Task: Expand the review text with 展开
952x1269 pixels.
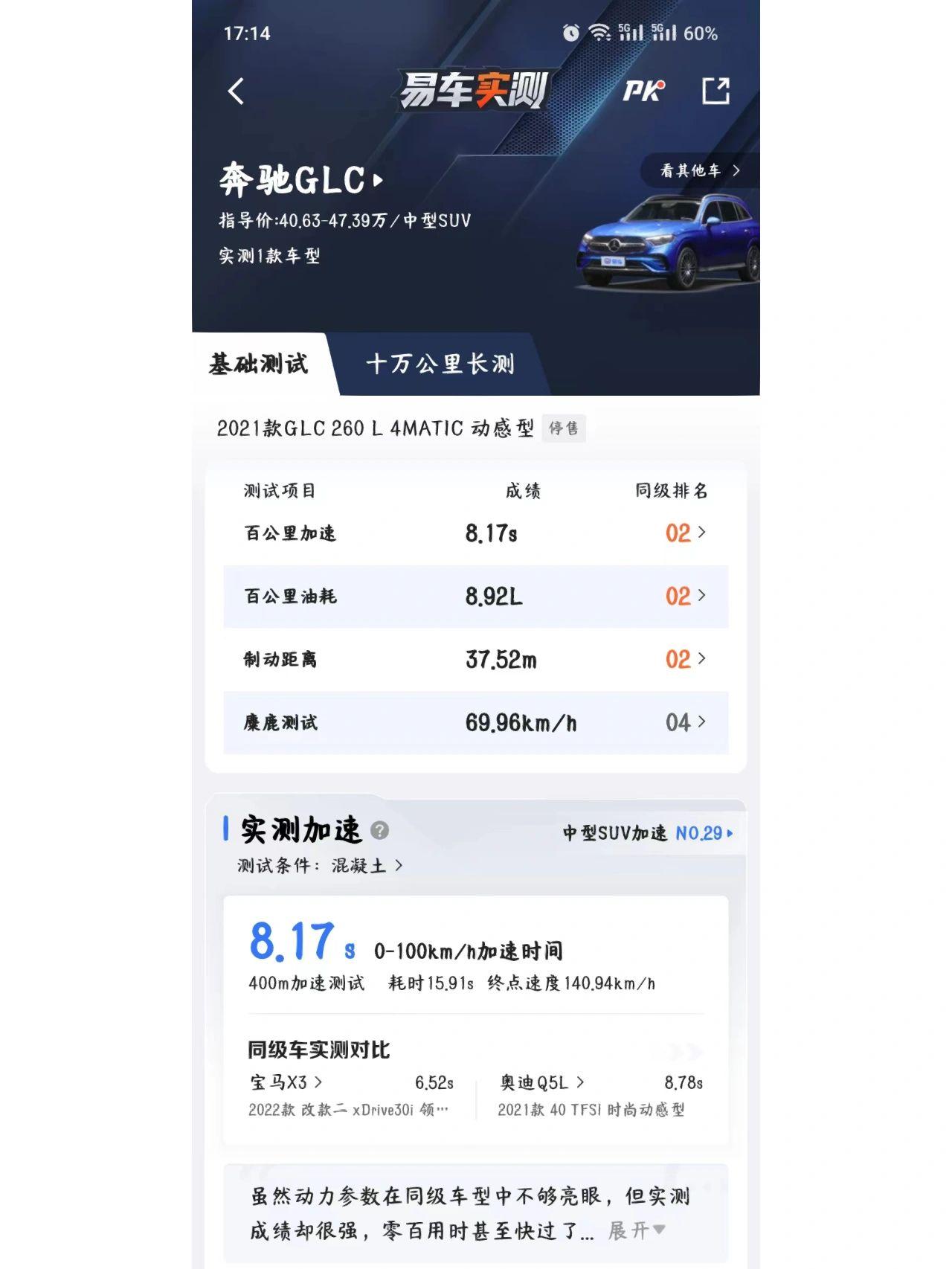Action: [636, 1231]
